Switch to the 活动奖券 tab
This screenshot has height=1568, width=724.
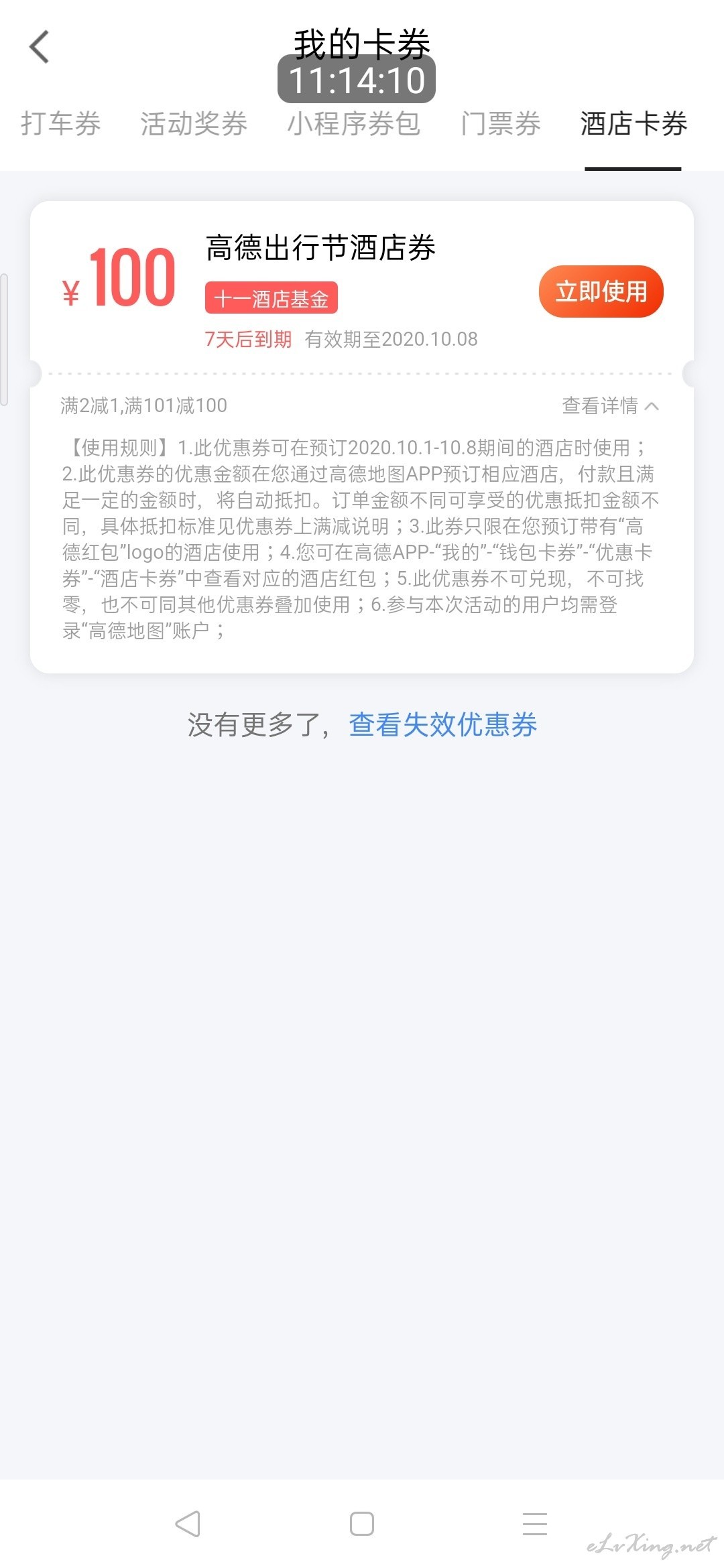click(x=194, y=124)
